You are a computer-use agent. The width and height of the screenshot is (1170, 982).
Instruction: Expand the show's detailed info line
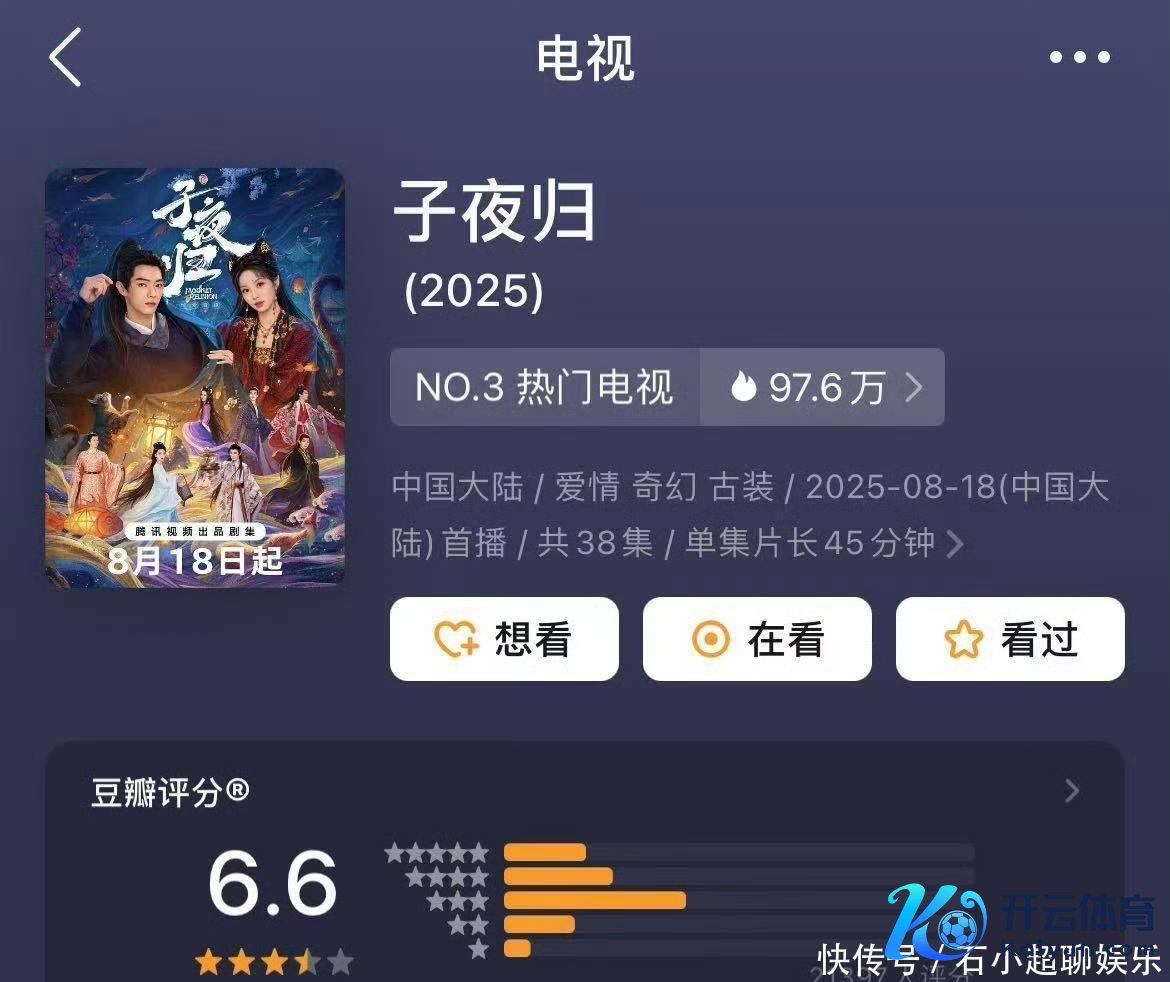tap(955, 544)
